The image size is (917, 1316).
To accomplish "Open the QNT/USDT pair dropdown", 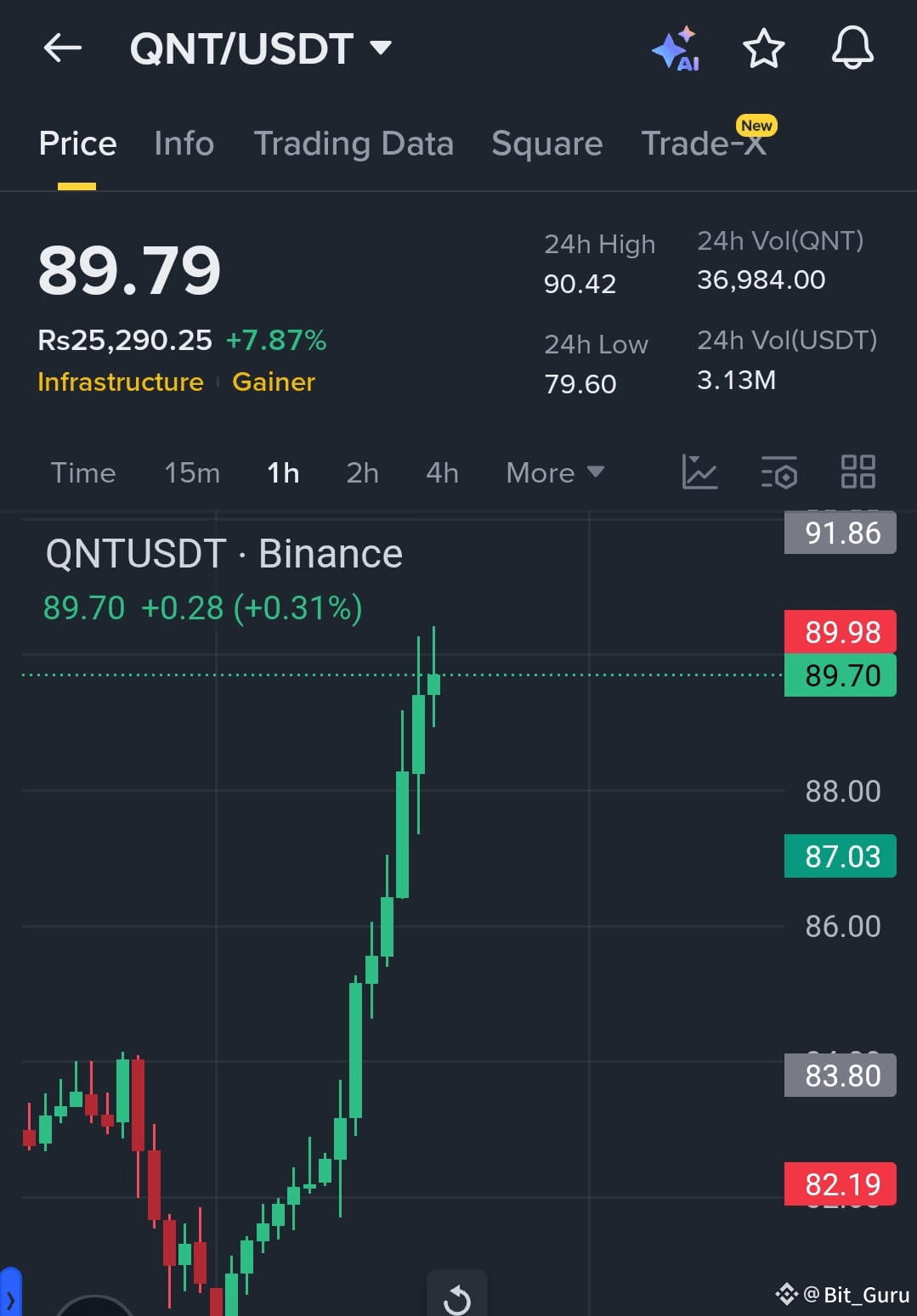I will [260, 48].
